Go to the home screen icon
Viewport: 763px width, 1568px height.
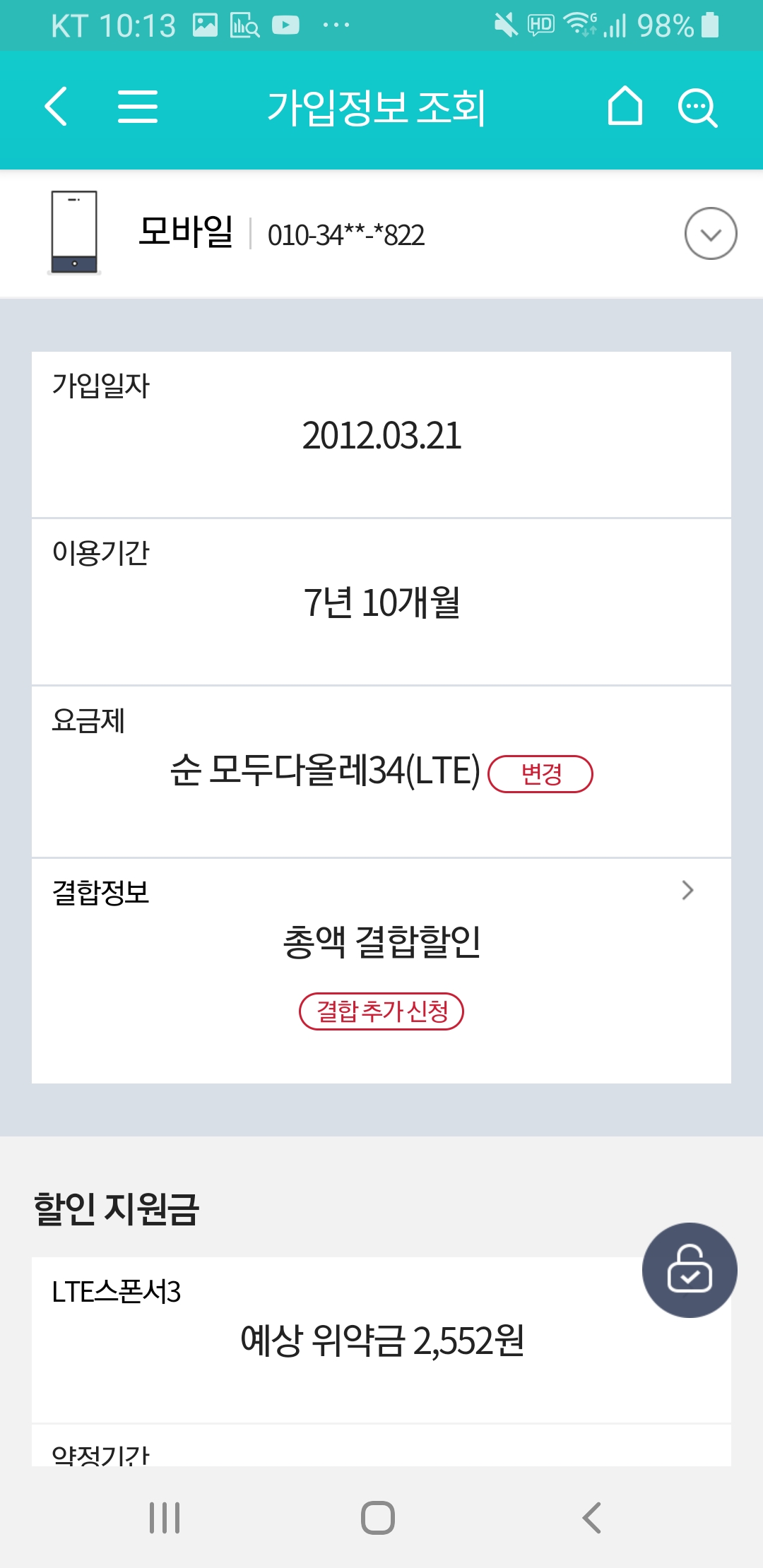(x=625, y=107)
